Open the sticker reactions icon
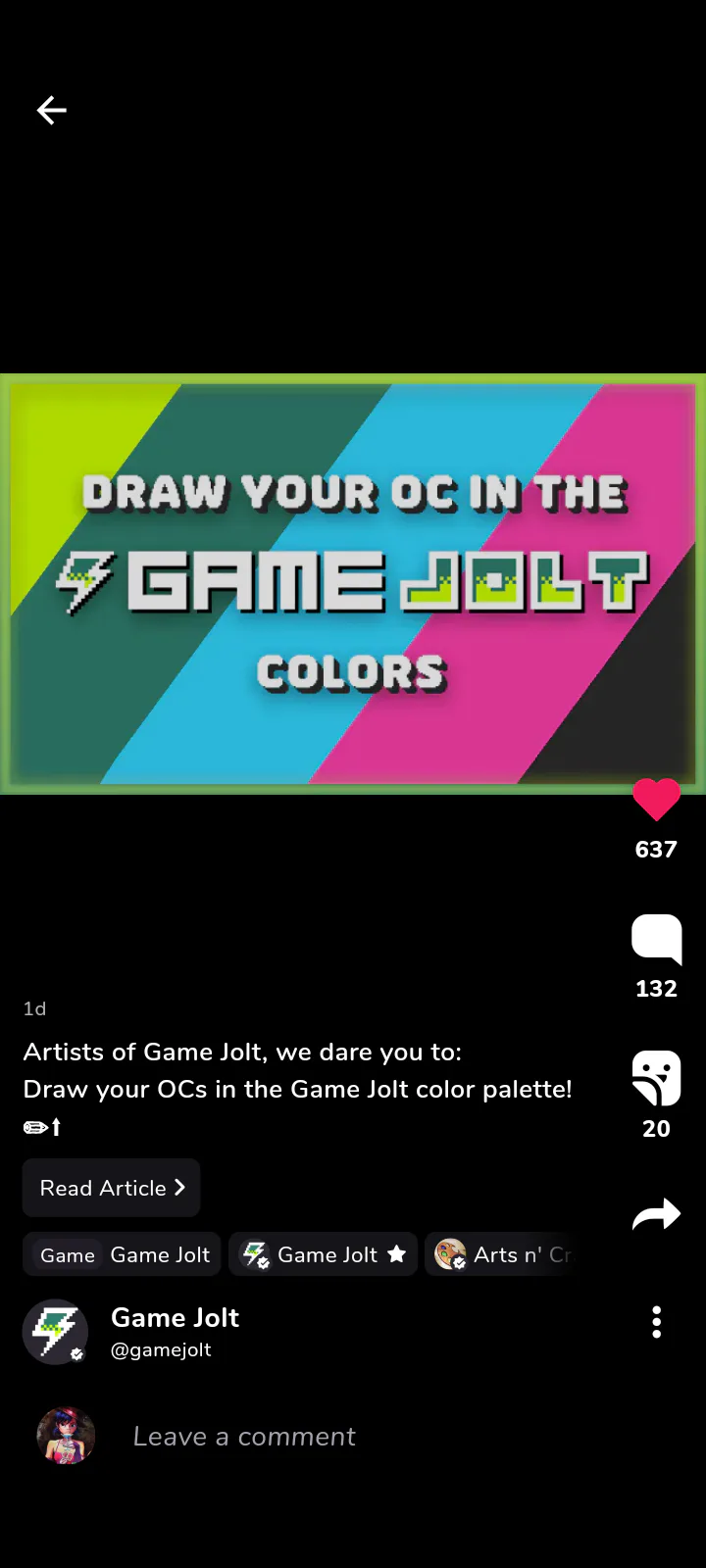Image resolution: width=706 pixels, height=1568 pixels. coord(656,1077)
